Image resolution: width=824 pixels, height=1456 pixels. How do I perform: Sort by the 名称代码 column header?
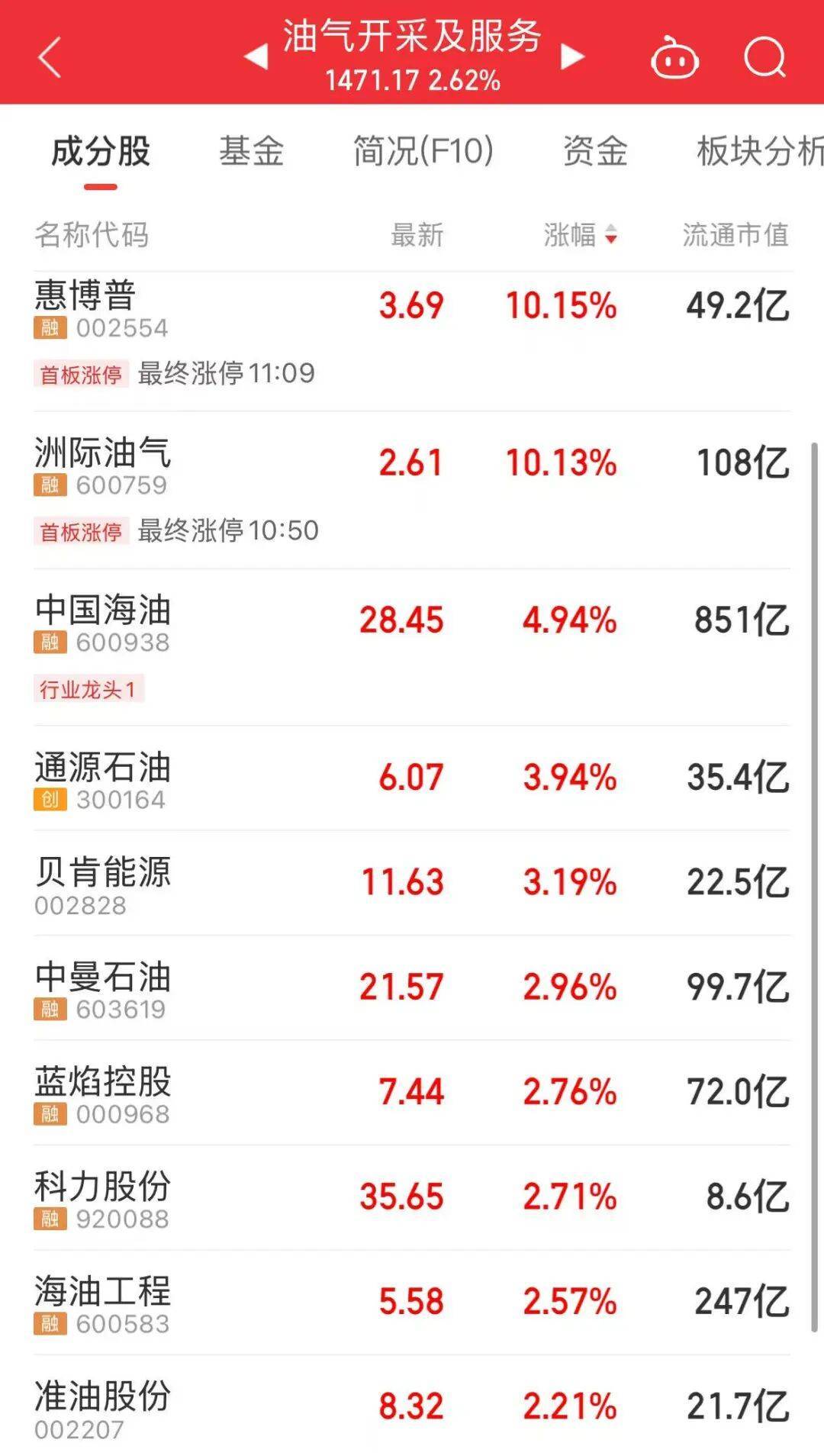92,237
